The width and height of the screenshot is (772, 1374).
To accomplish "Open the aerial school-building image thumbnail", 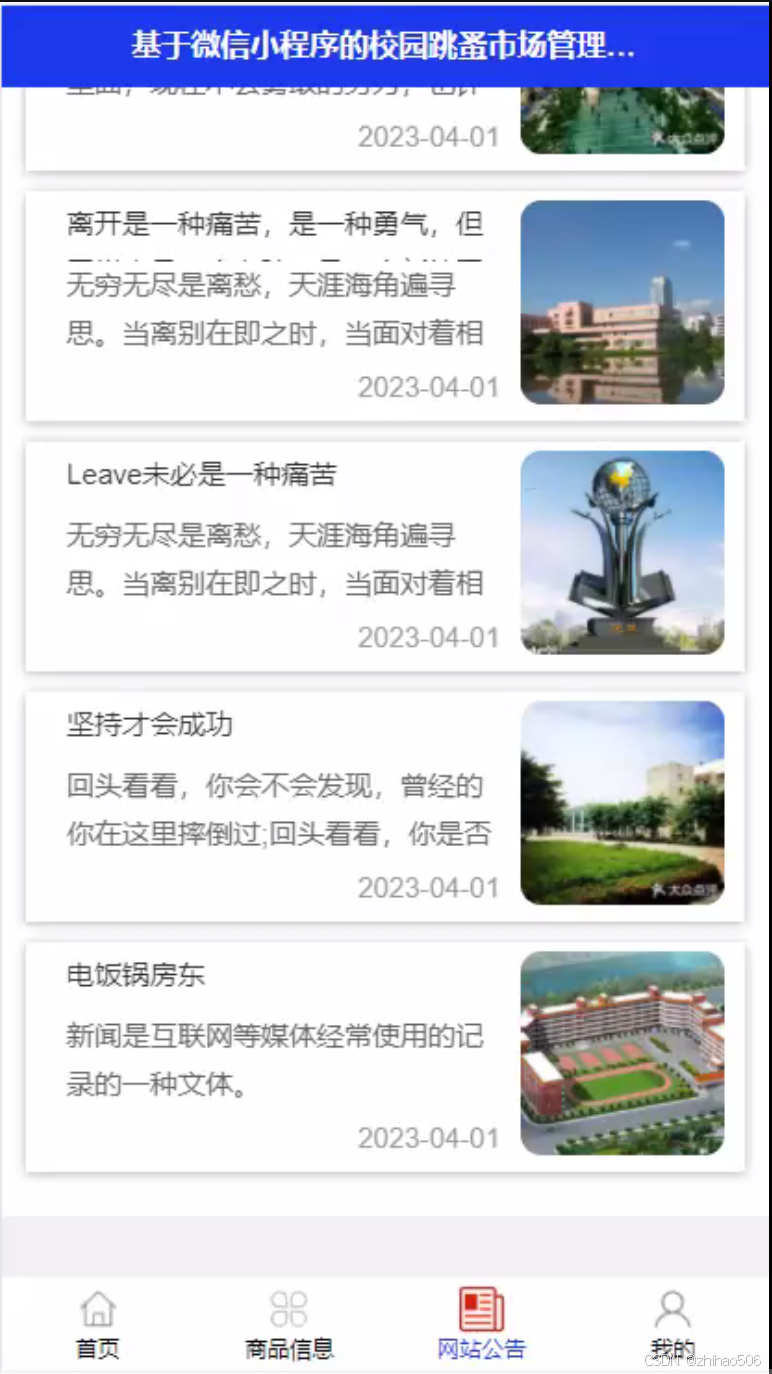I will point(622,1053).
